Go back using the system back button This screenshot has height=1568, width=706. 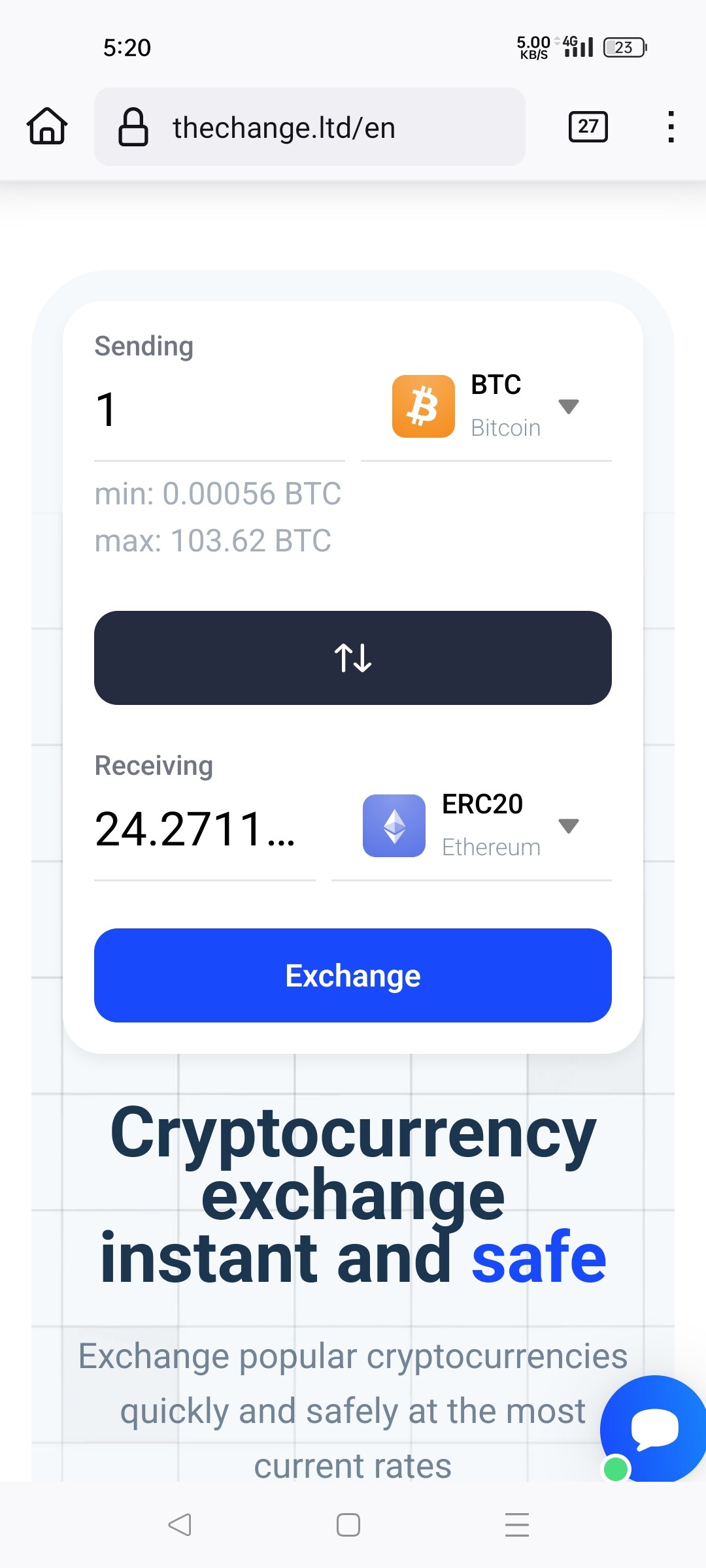coord(180,1525)
